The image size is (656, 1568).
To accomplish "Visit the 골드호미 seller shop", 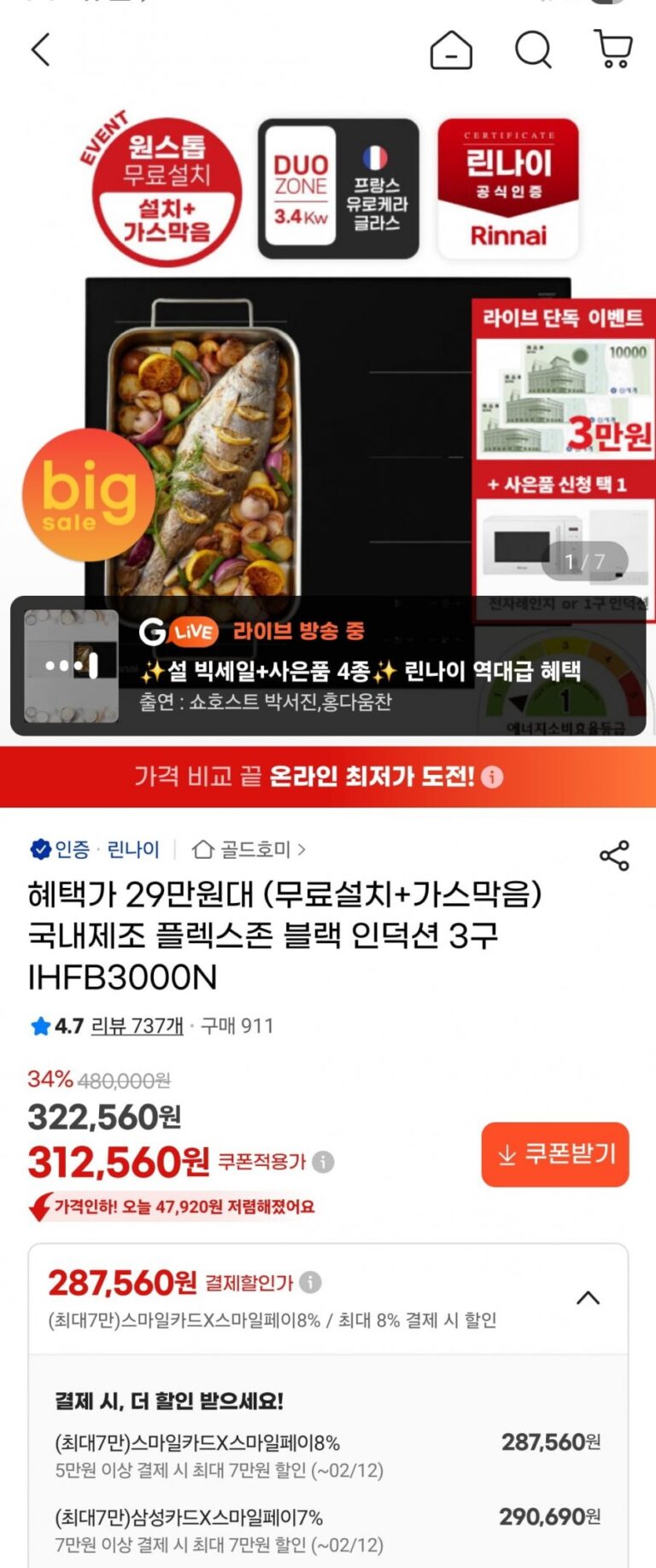I will coord(249,849).
